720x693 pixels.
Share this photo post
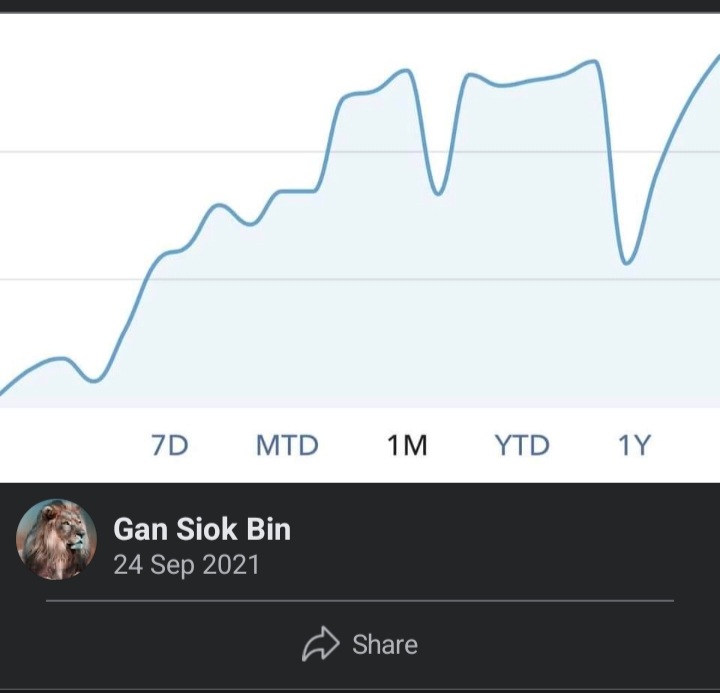pos(360,645)
